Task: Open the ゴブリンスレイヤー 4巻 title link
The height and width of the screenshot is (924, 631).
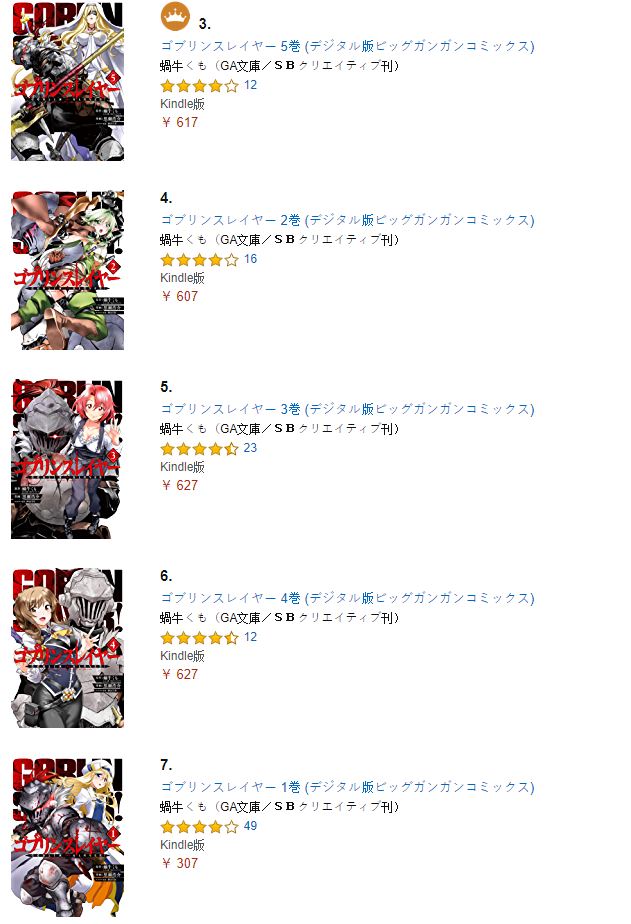Action: [x=347, y=598]
